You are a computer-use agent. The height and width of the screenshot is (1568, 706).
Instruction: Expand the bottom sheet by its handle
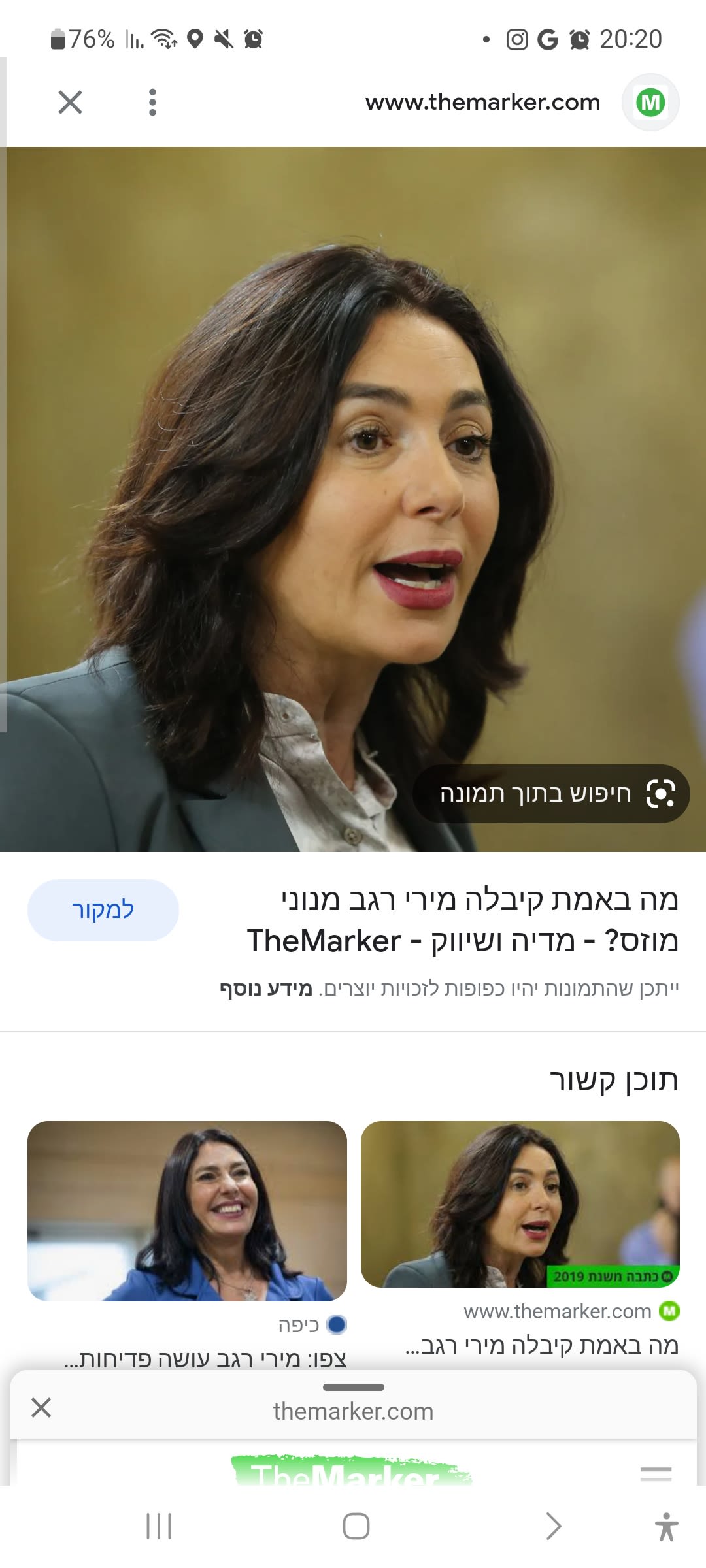[353, 1386]
